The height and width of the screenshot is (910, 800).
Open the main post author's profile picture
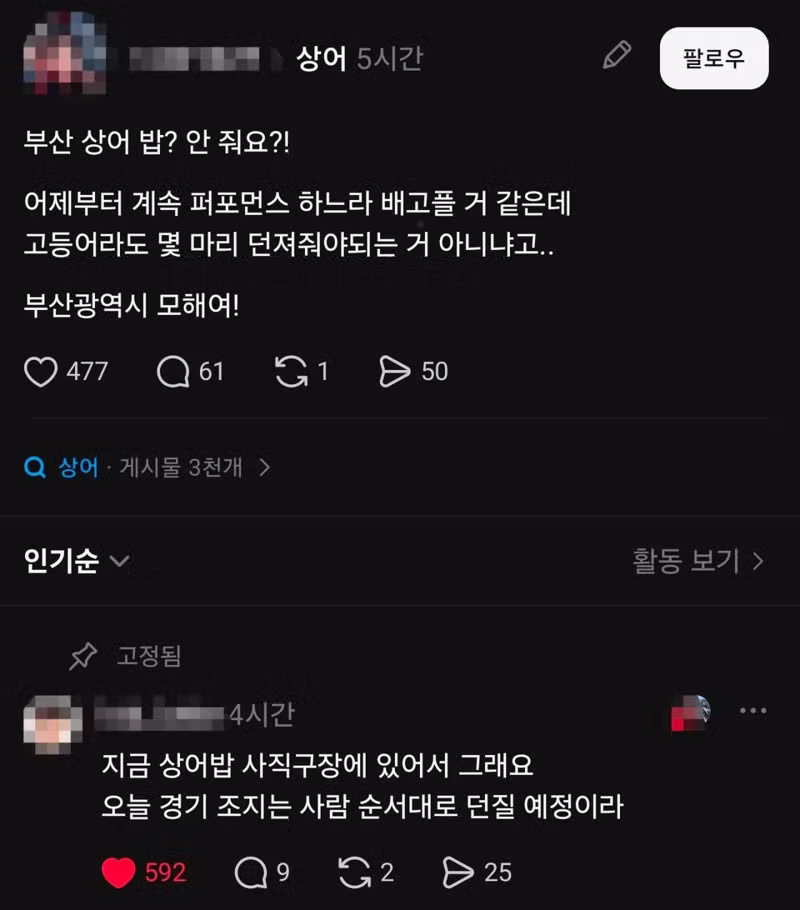[x=65, y=53]
